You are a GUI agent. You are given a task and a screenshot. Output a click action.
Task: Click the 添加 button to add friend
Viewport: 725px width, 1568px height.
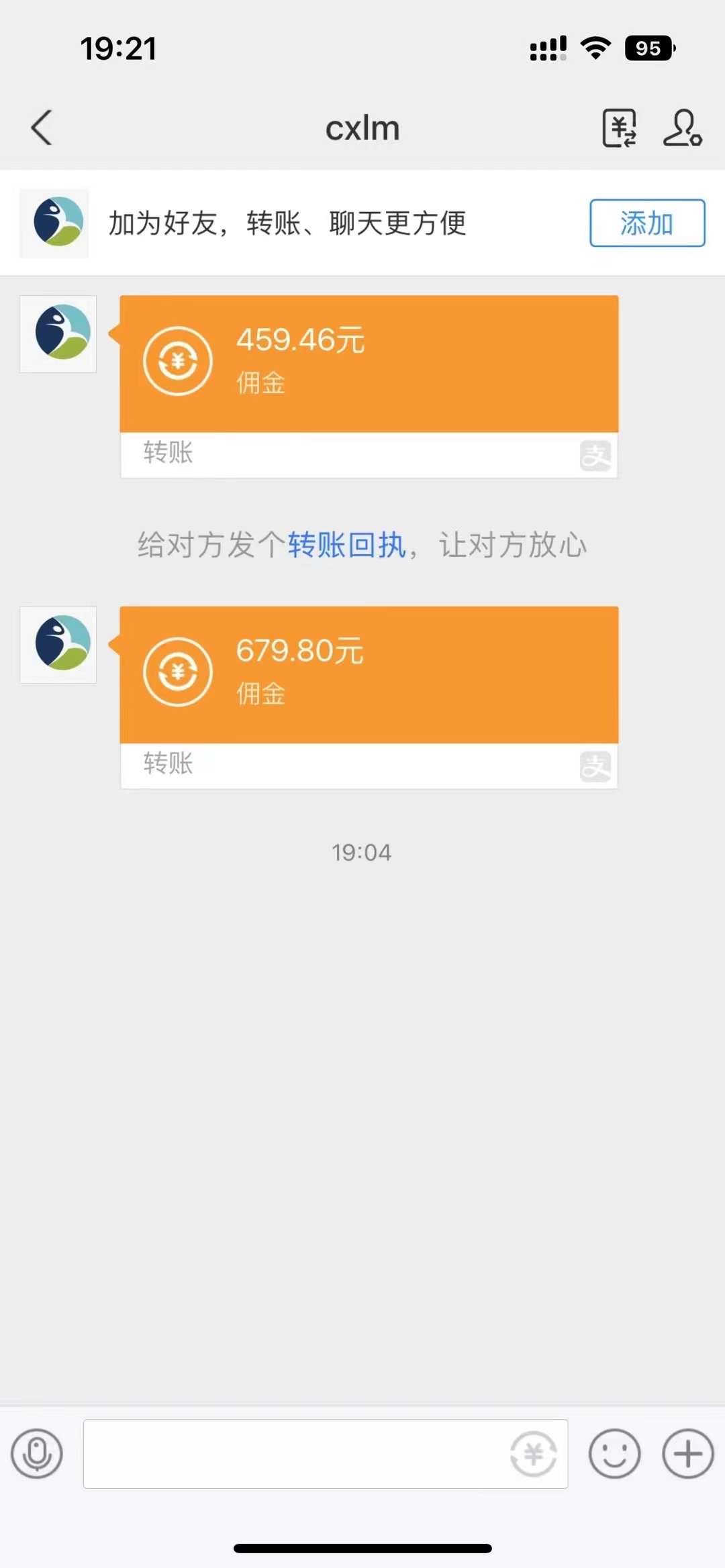coord(646,223)
